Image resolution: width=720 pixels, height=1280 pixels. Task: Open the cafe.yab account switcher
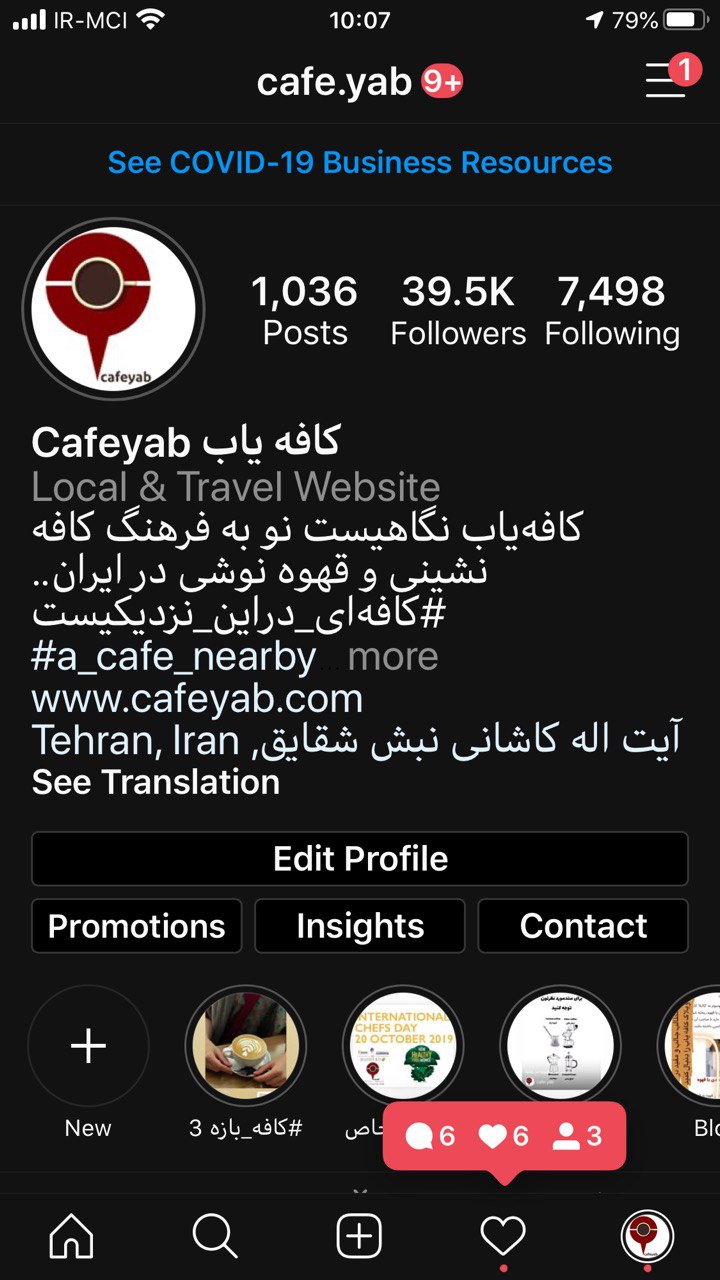coord(334,82)
